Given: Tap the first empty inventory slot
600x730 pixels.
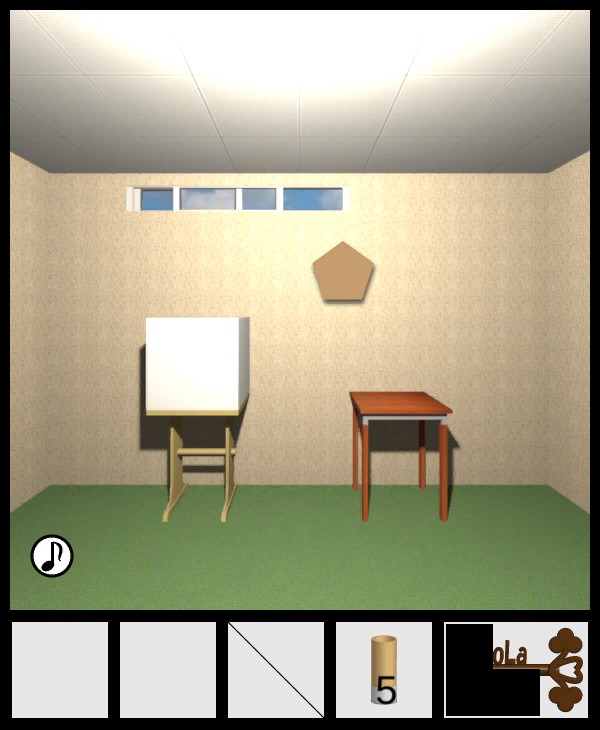Looking at the screenshot, I should click(x=60, y=670).
